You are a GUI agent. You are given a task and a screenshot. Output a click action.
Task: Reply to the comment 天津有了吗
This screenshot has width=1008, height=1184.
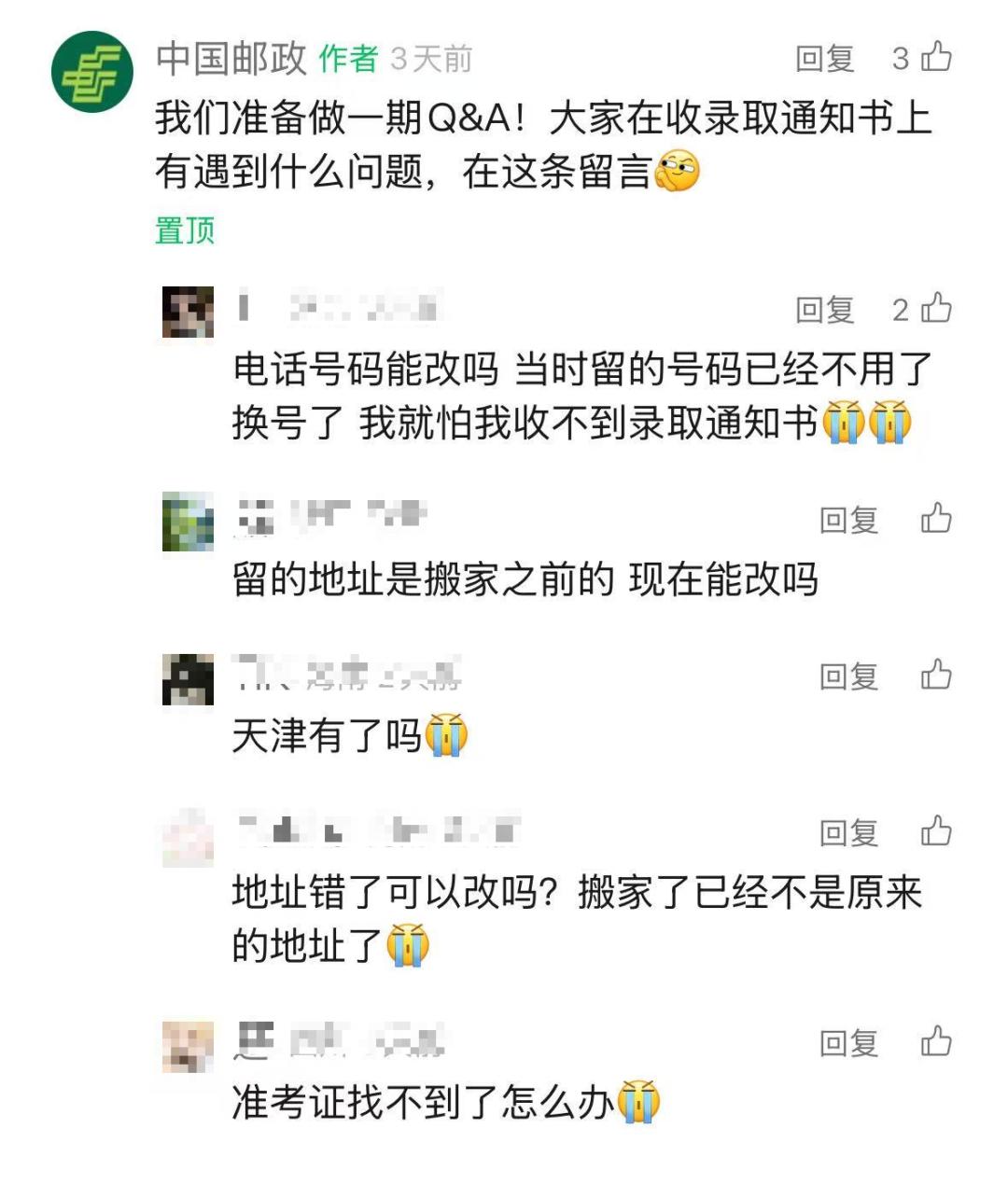849,676
